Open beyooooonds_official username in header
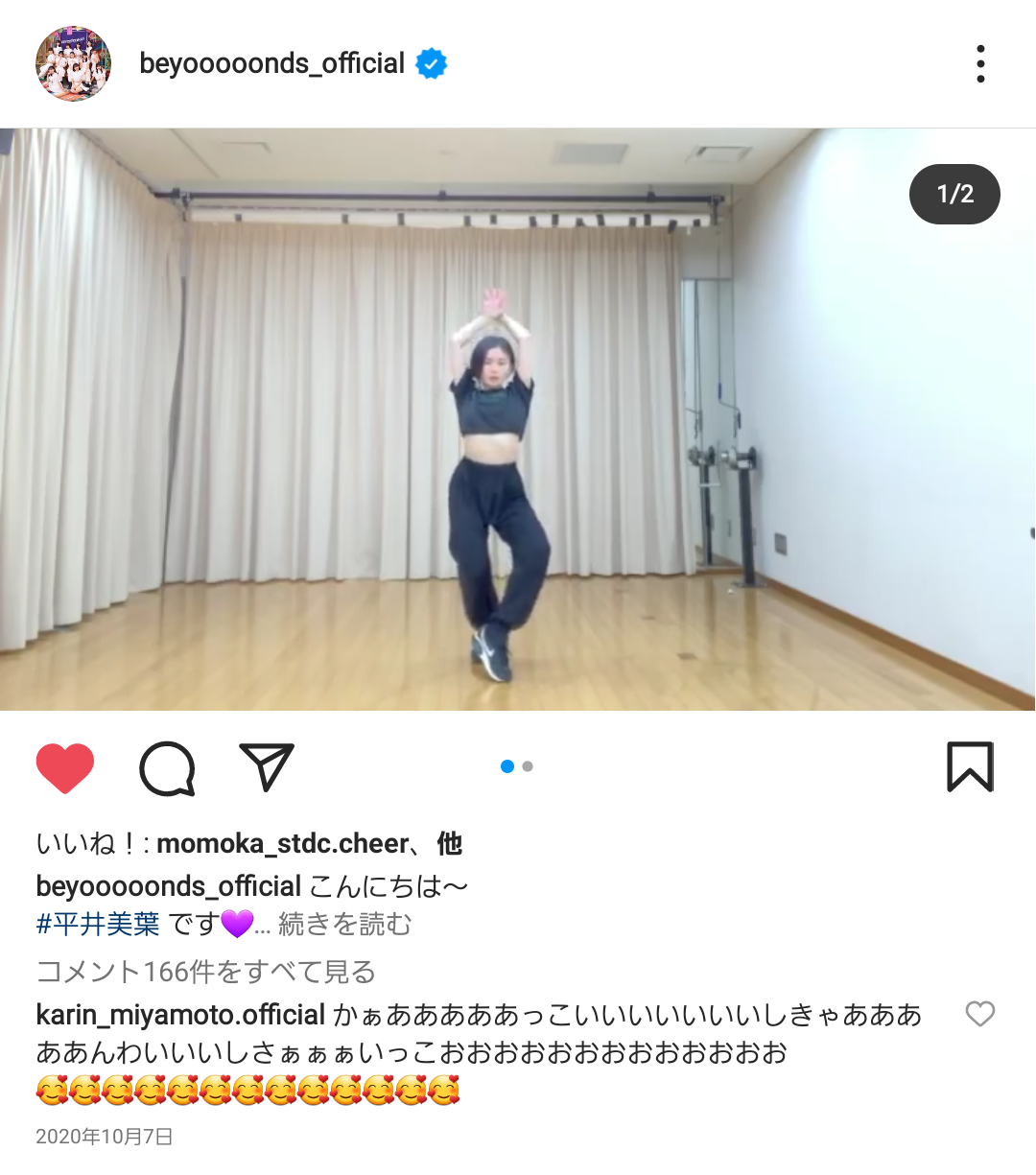 pos(271,64)
